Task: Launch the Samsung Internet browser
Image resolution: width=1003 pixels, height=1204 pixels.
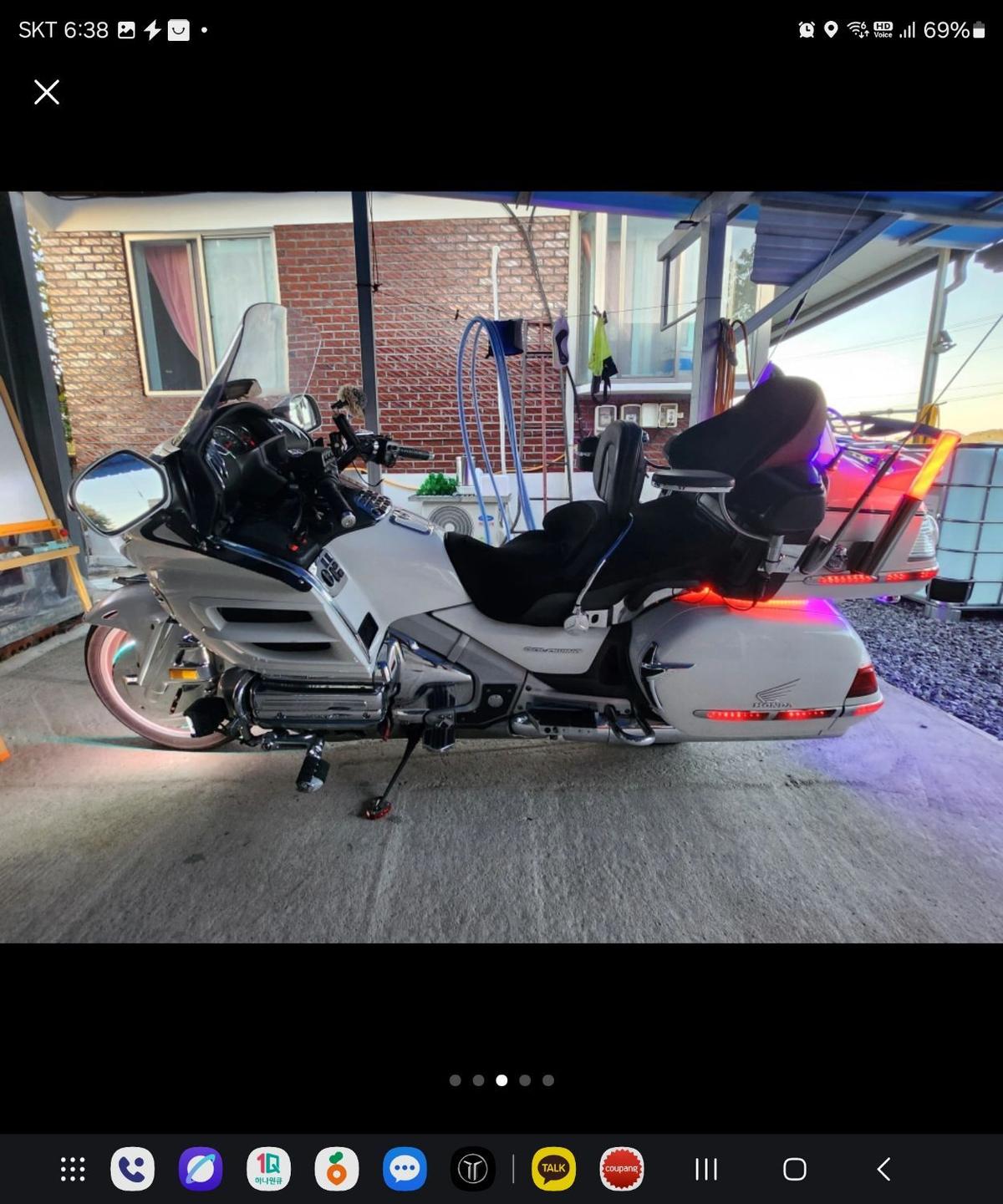Action: [201, 1169]
